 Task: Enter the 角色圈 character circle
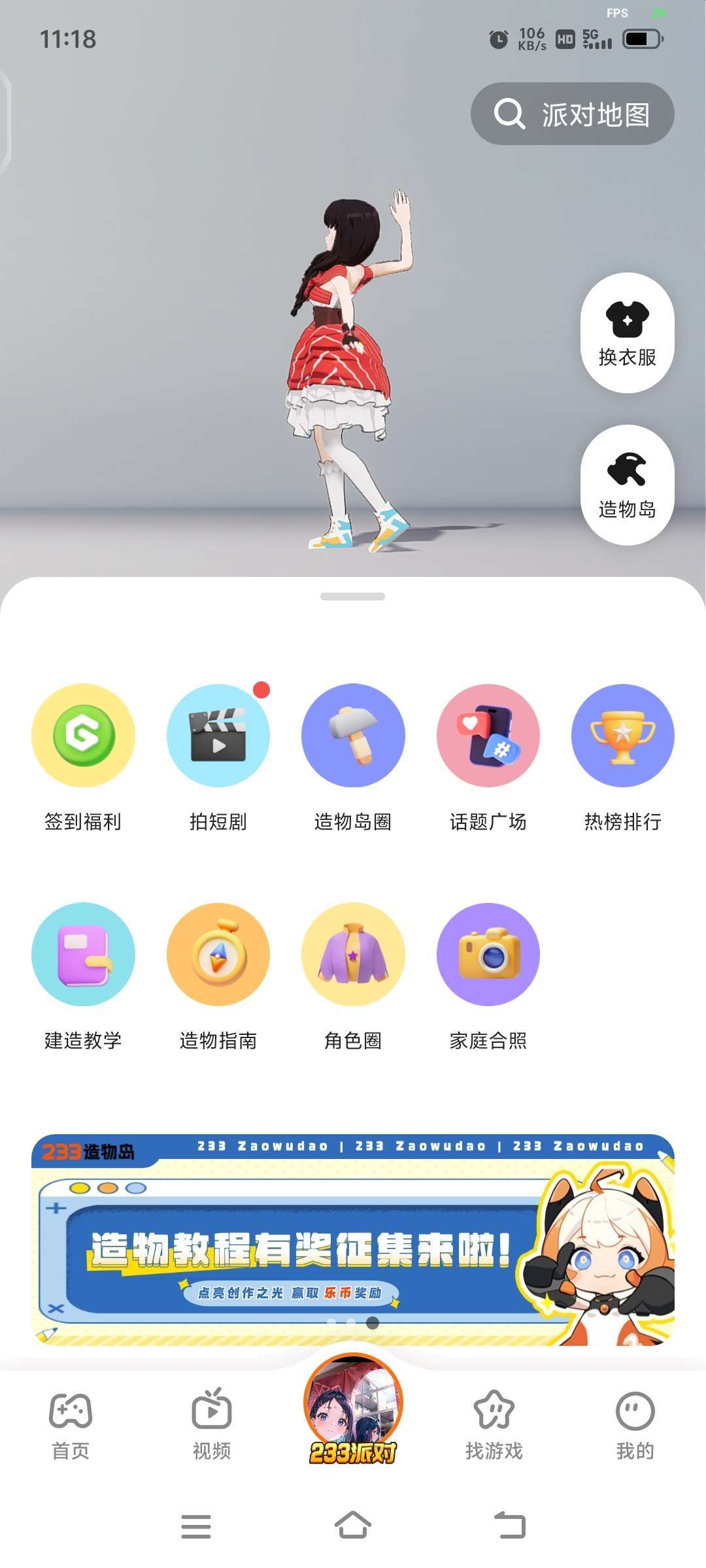point(353,955)
